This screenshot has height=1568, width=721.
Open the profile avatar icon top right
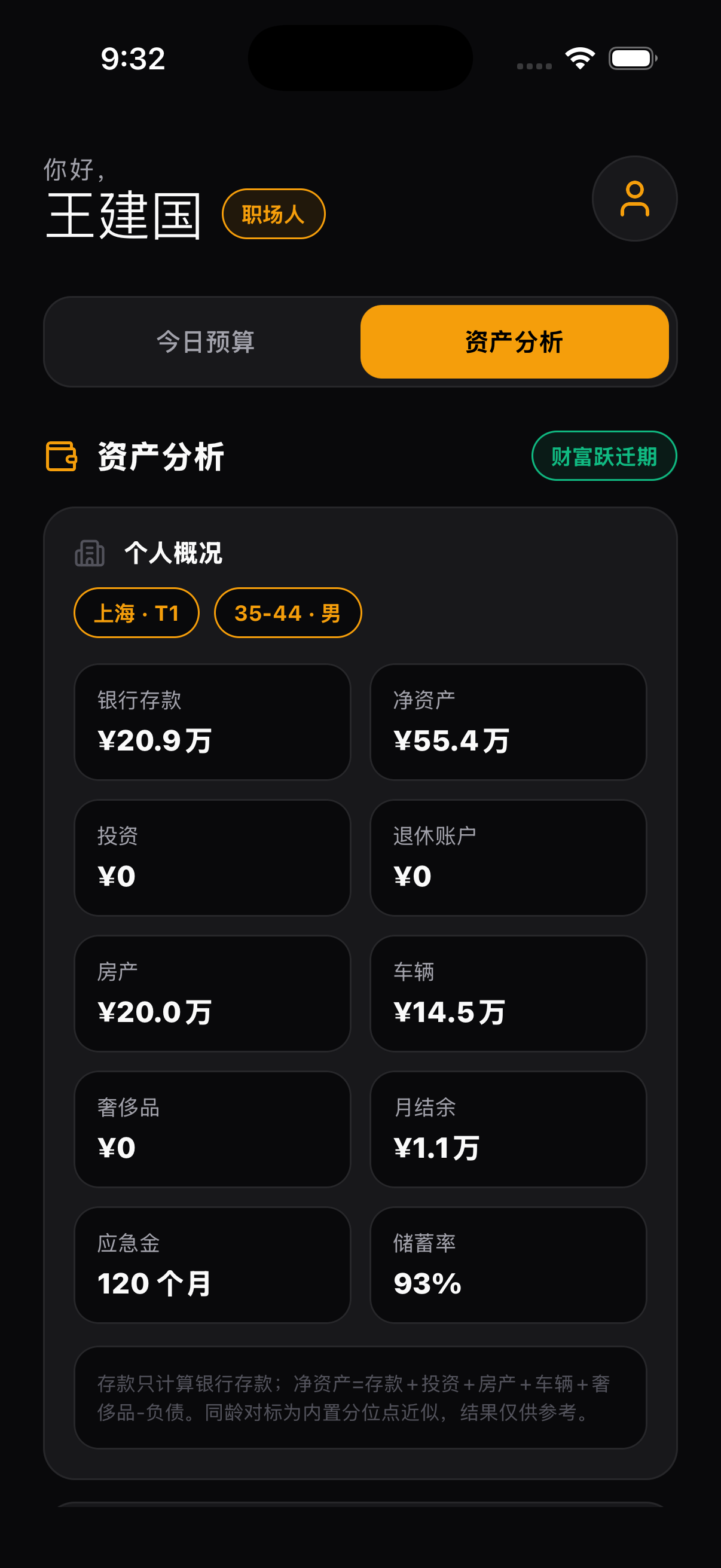[634, 200]
